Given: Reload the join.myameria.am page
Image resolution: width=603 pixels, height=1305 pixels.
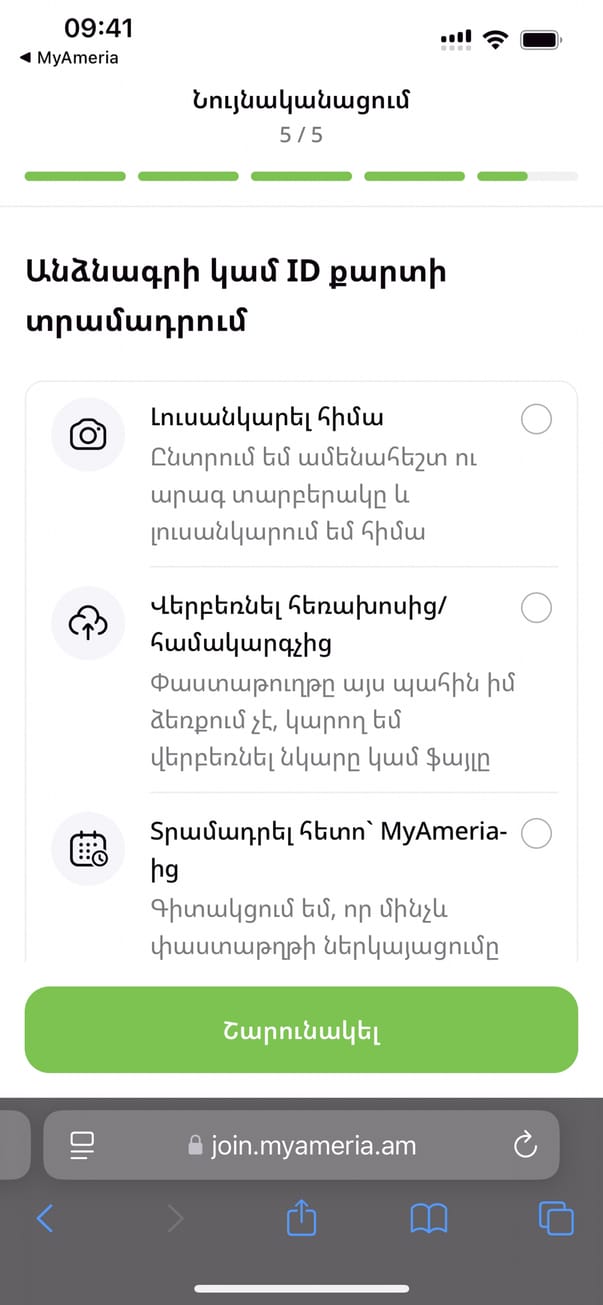Looking at the screenshot, I should [525, 1146].
